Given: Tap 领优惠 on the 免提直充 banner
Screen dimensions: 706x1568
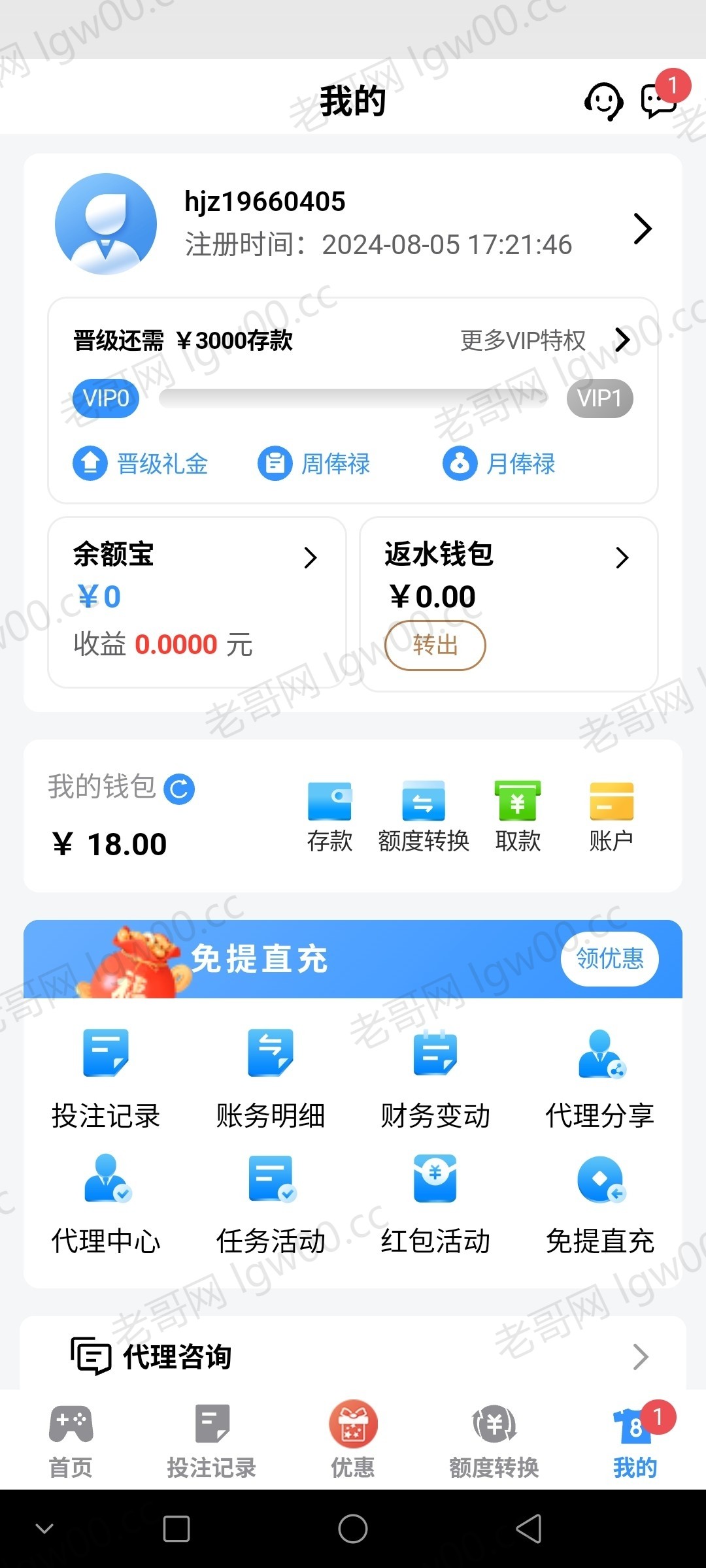Looking at the screenshot, I should tap(609, 958).
